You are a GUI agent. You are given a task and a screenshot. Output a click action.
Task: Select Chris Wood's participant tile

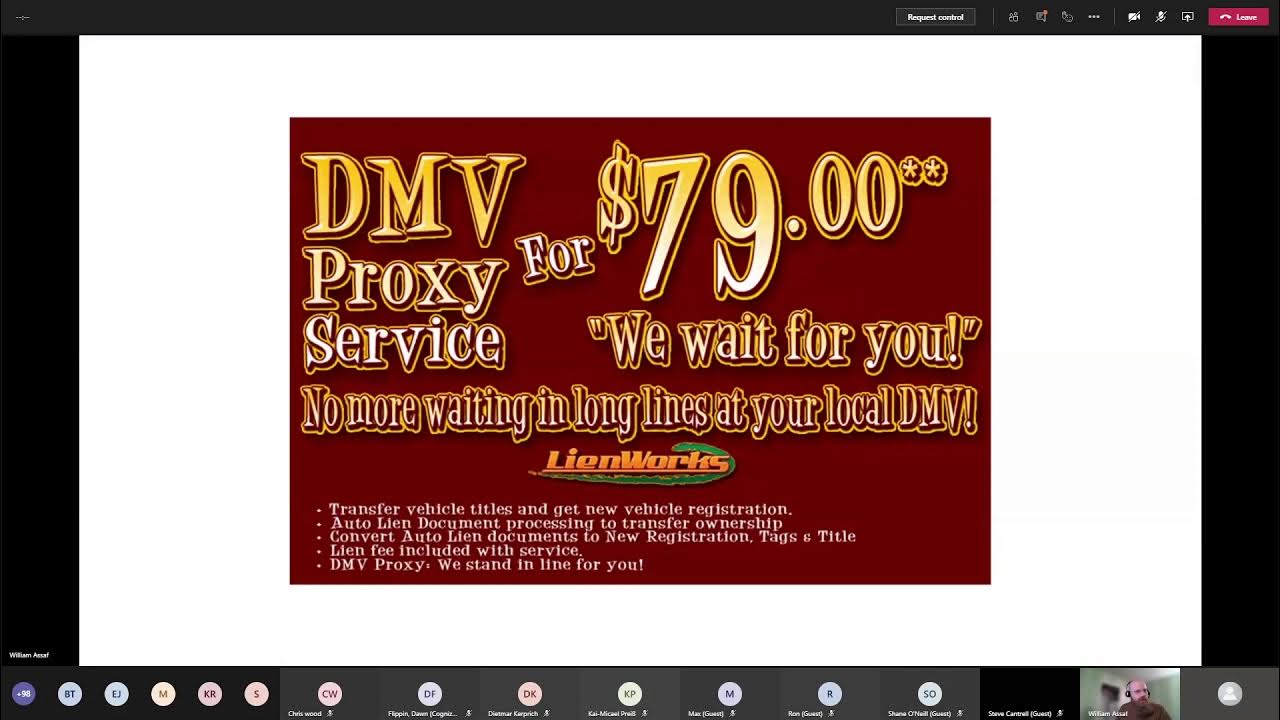pos(329,694)
